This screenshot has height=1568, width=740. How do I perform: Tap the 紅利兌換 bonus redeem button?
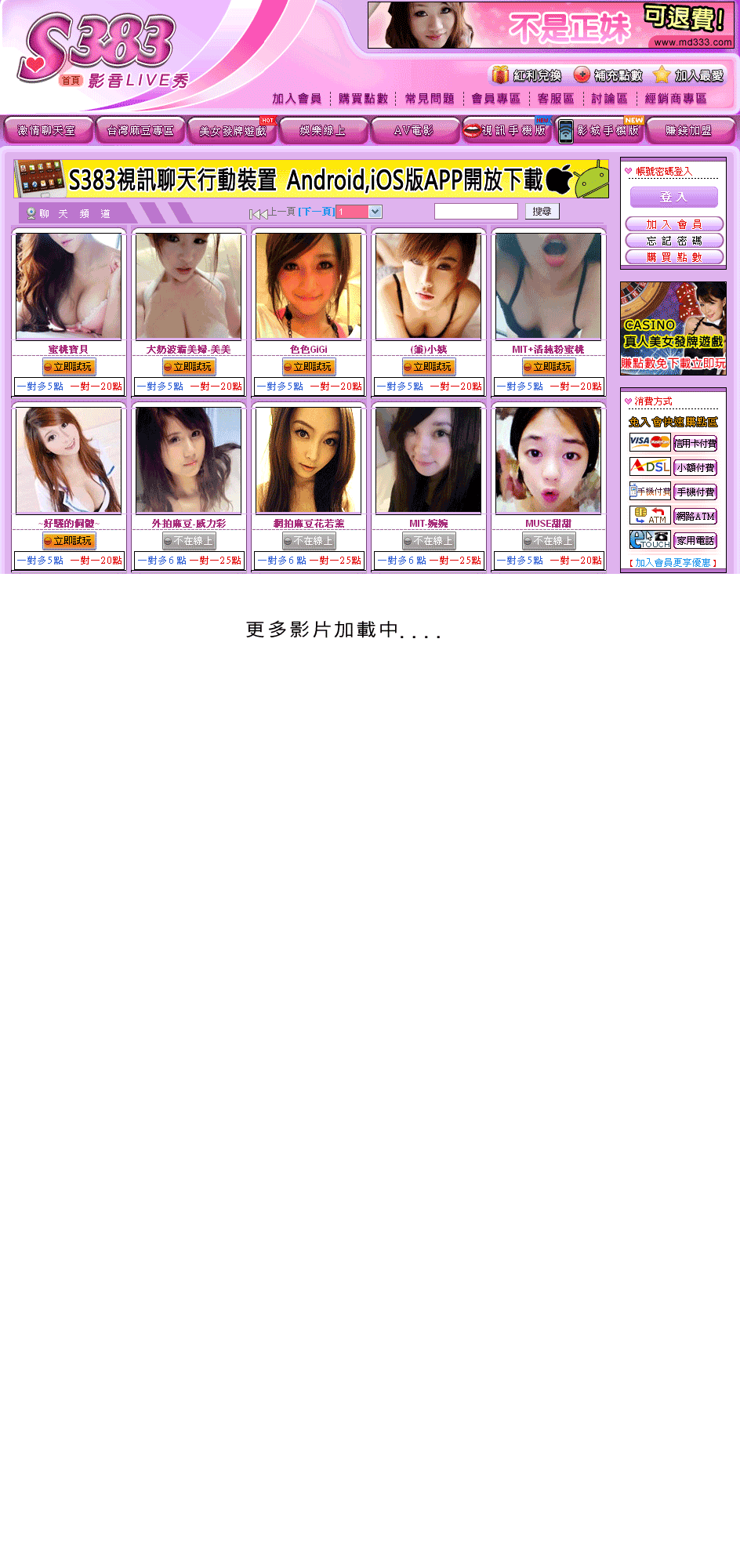point(528,75)
